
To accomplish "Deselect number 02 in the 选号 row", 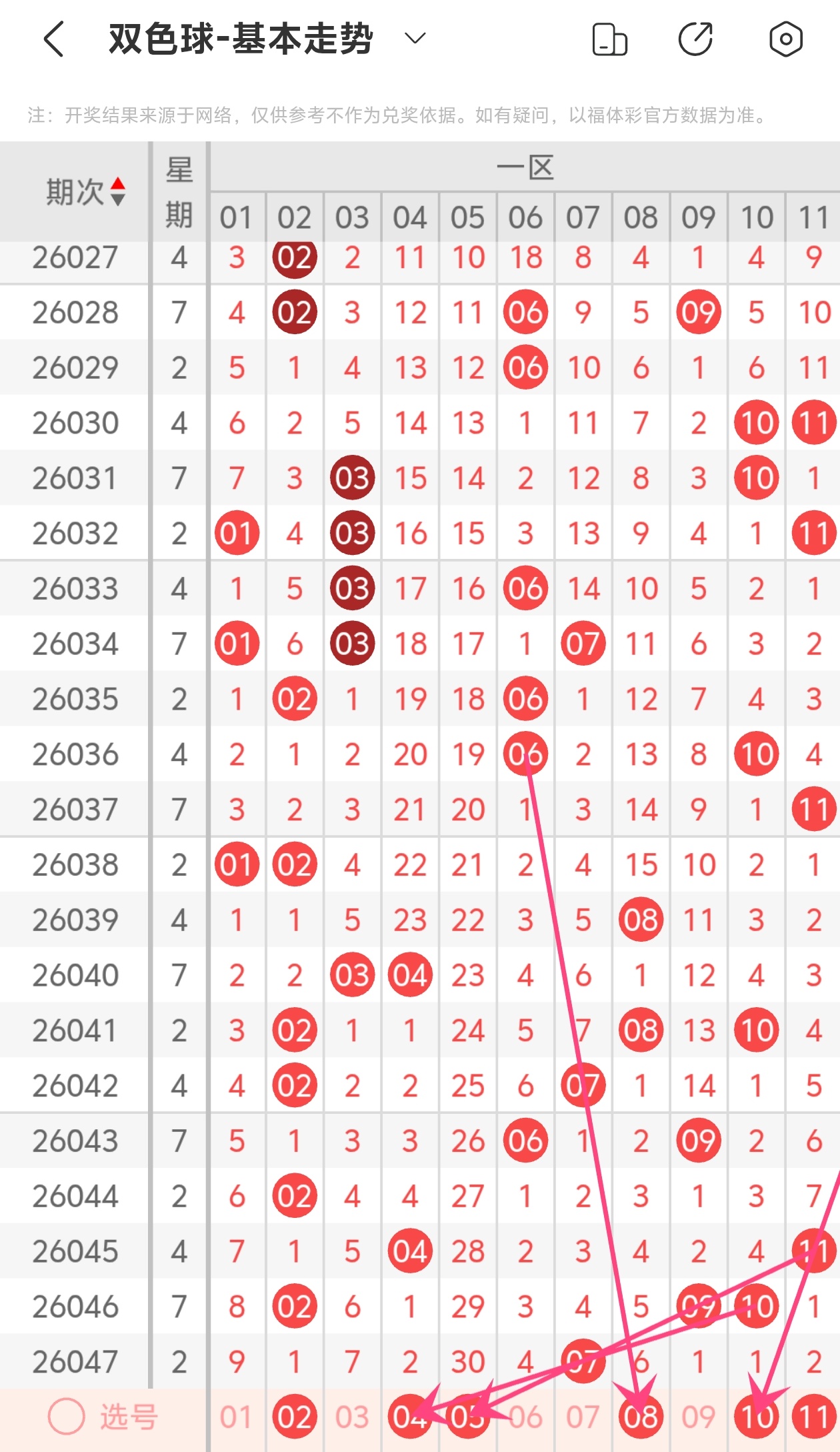I will coord(295,1417).
